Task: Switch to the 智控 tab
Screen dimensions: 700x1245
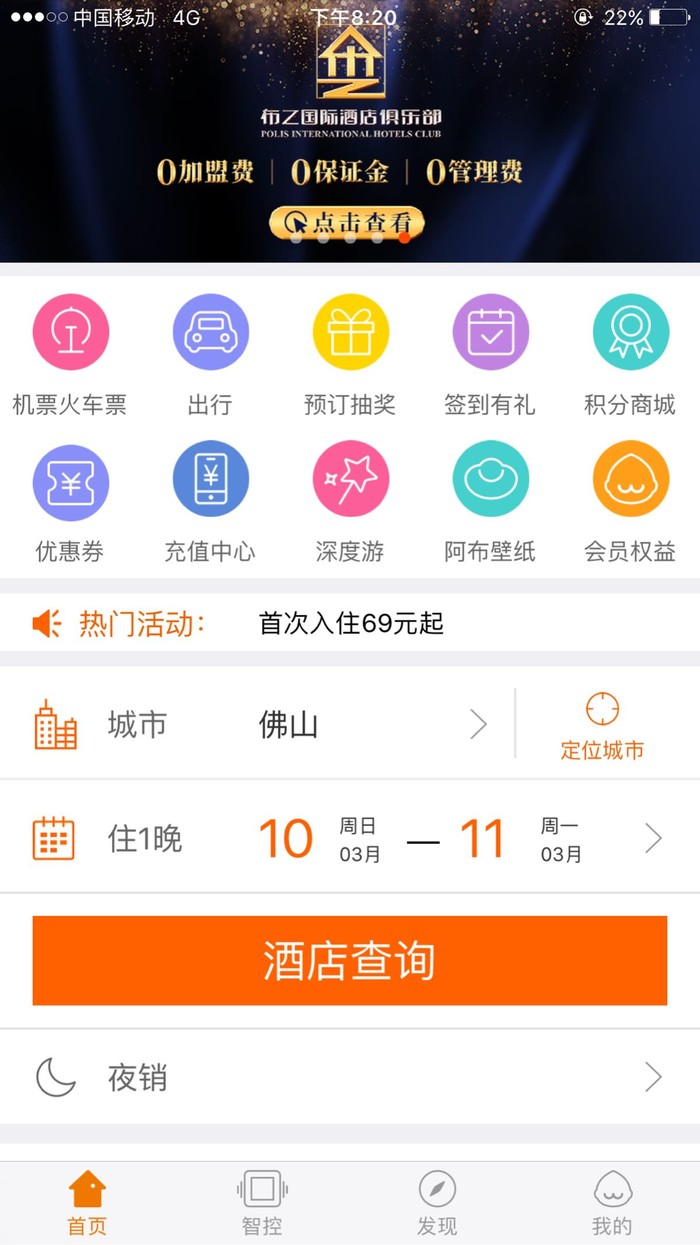Action: coord(262,1203)
